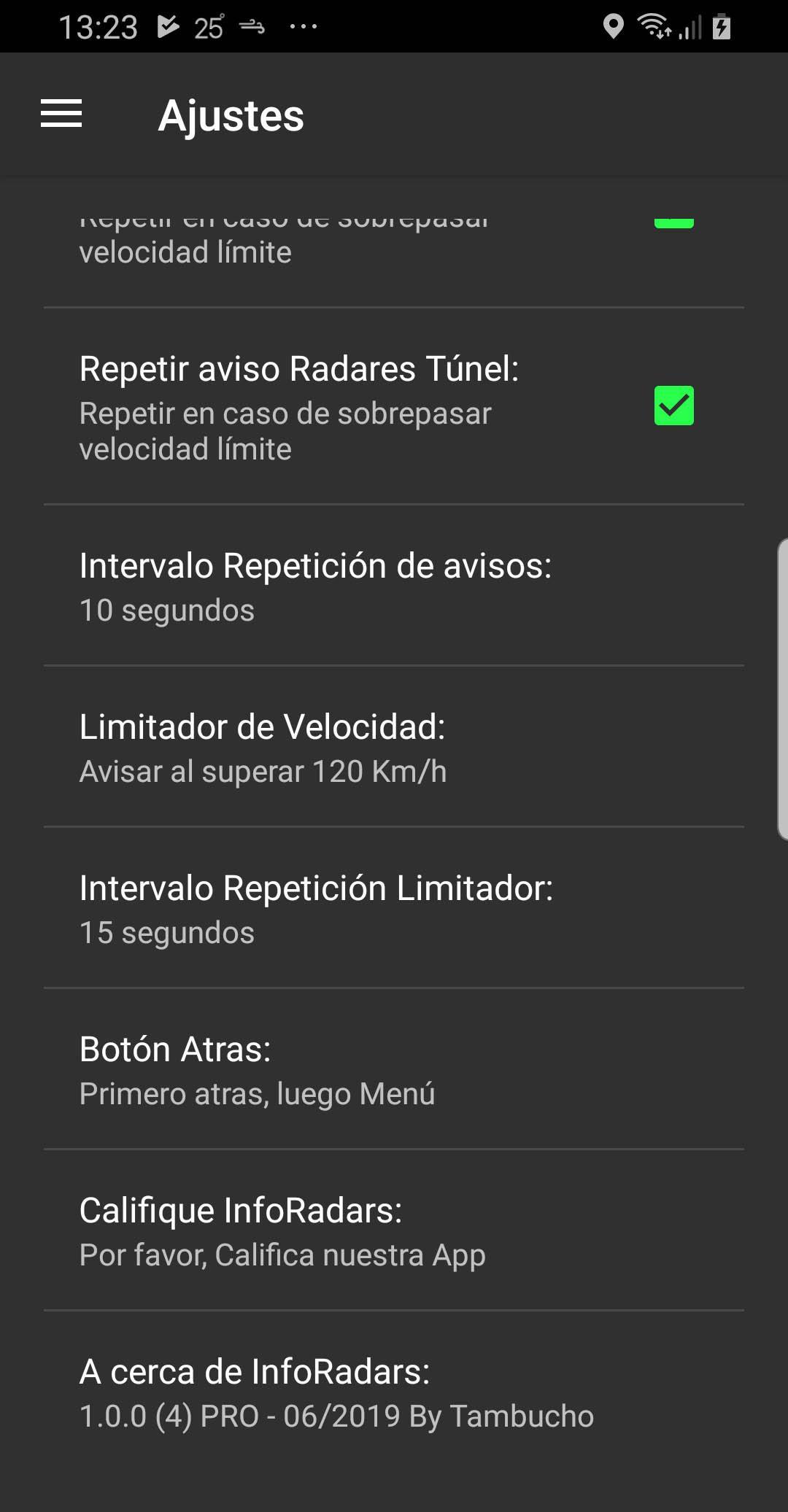This screenshot has width=788, height=1512.
Task: Open A cerca de InfoRadars
Action: (x=394, y=1392)
